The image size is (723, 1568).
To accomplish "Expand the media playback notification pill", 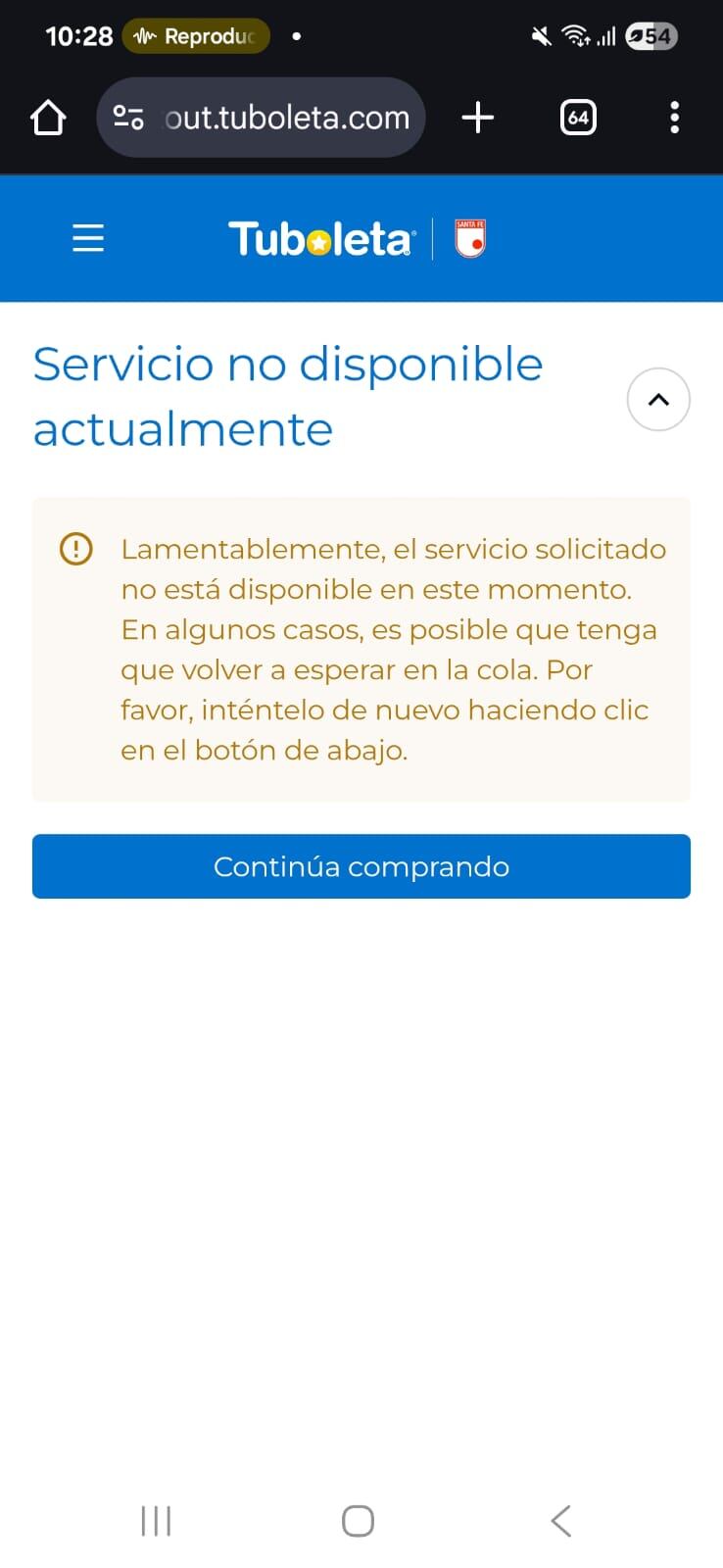I will pos(196,36).
